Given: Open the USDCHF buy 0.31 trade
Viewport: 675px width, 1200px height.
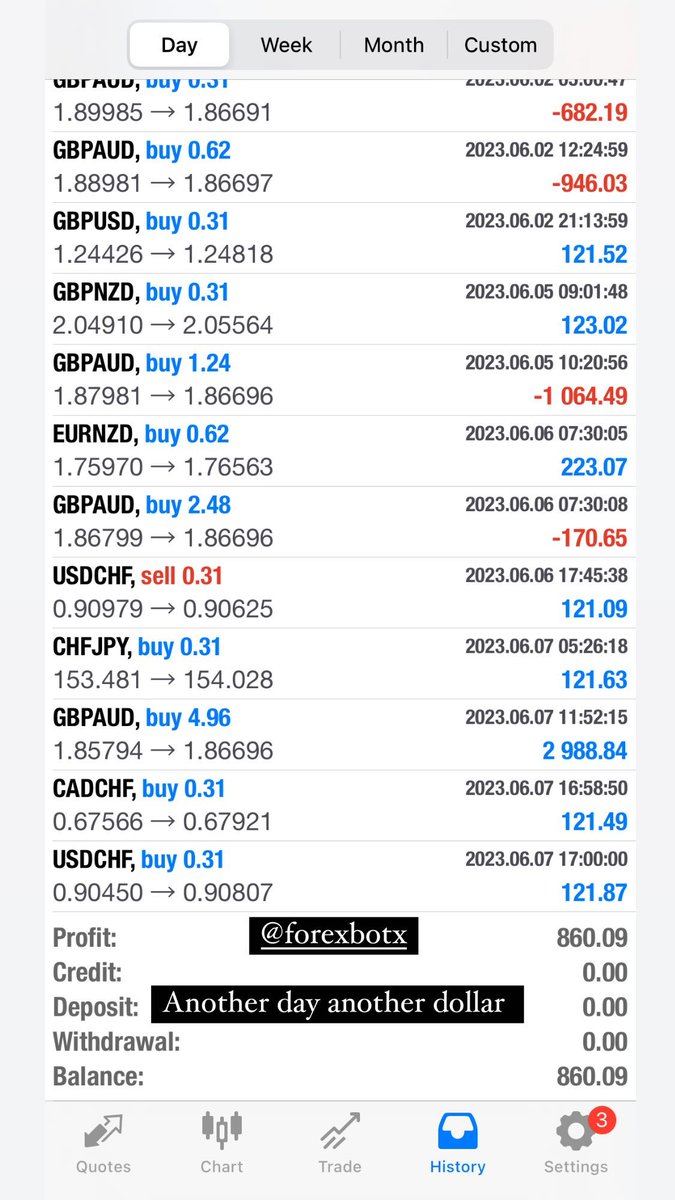Looking at the screenshot, I should point(340,878).
